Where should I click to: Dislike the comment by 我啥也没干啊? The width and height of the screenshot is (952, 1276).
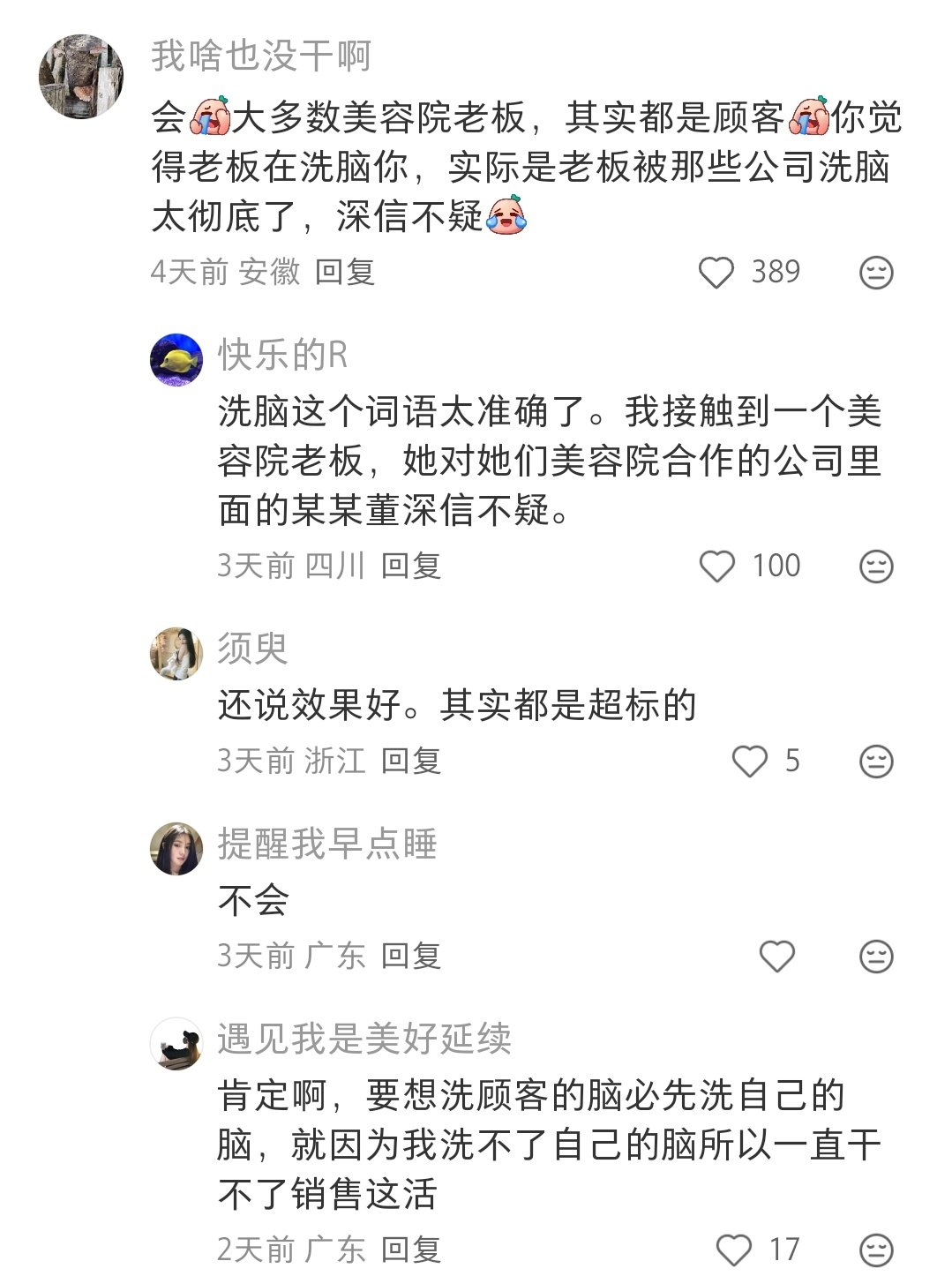point(876,273)
